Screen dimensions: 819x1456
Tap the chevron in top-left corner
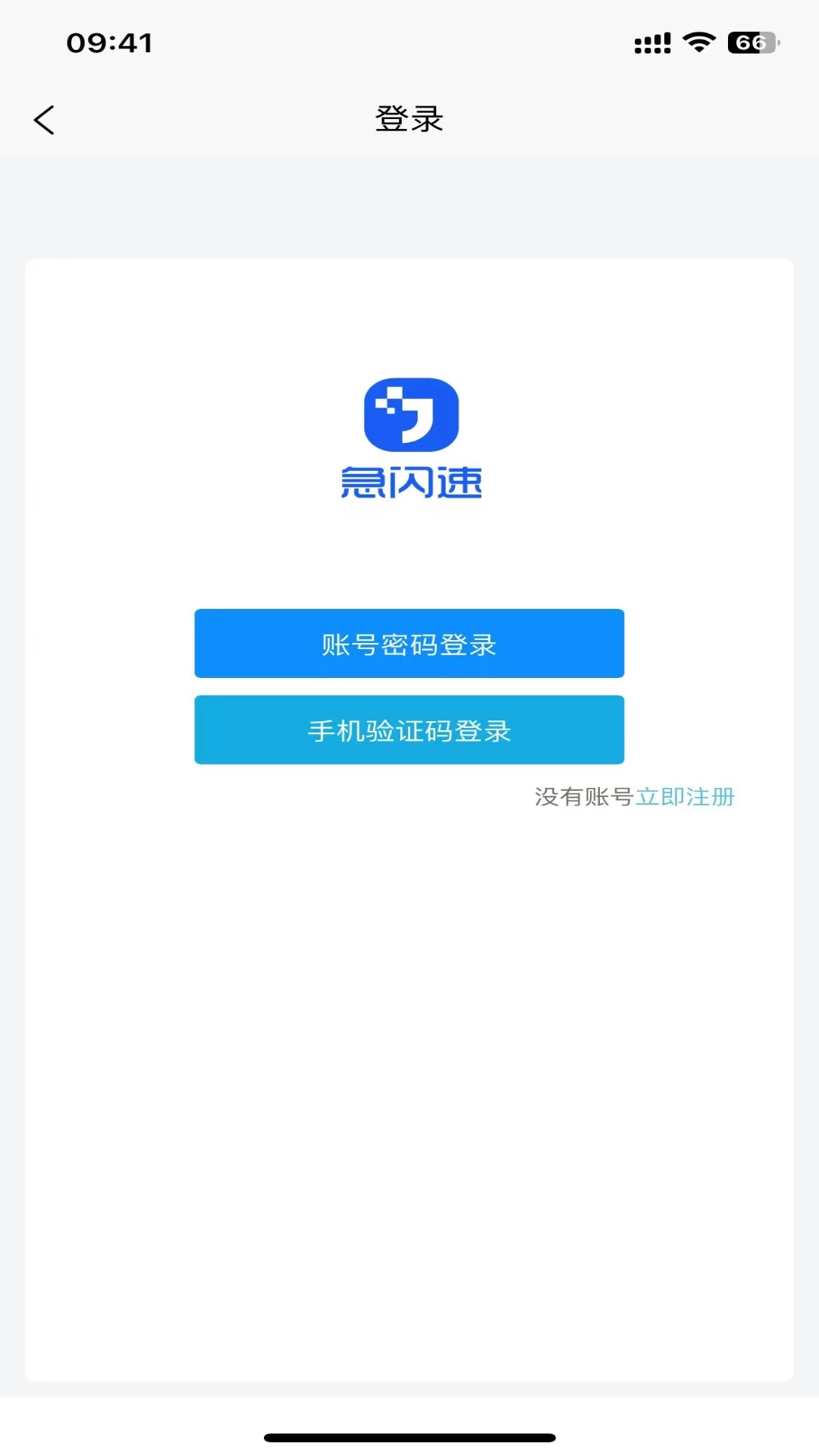44,120
